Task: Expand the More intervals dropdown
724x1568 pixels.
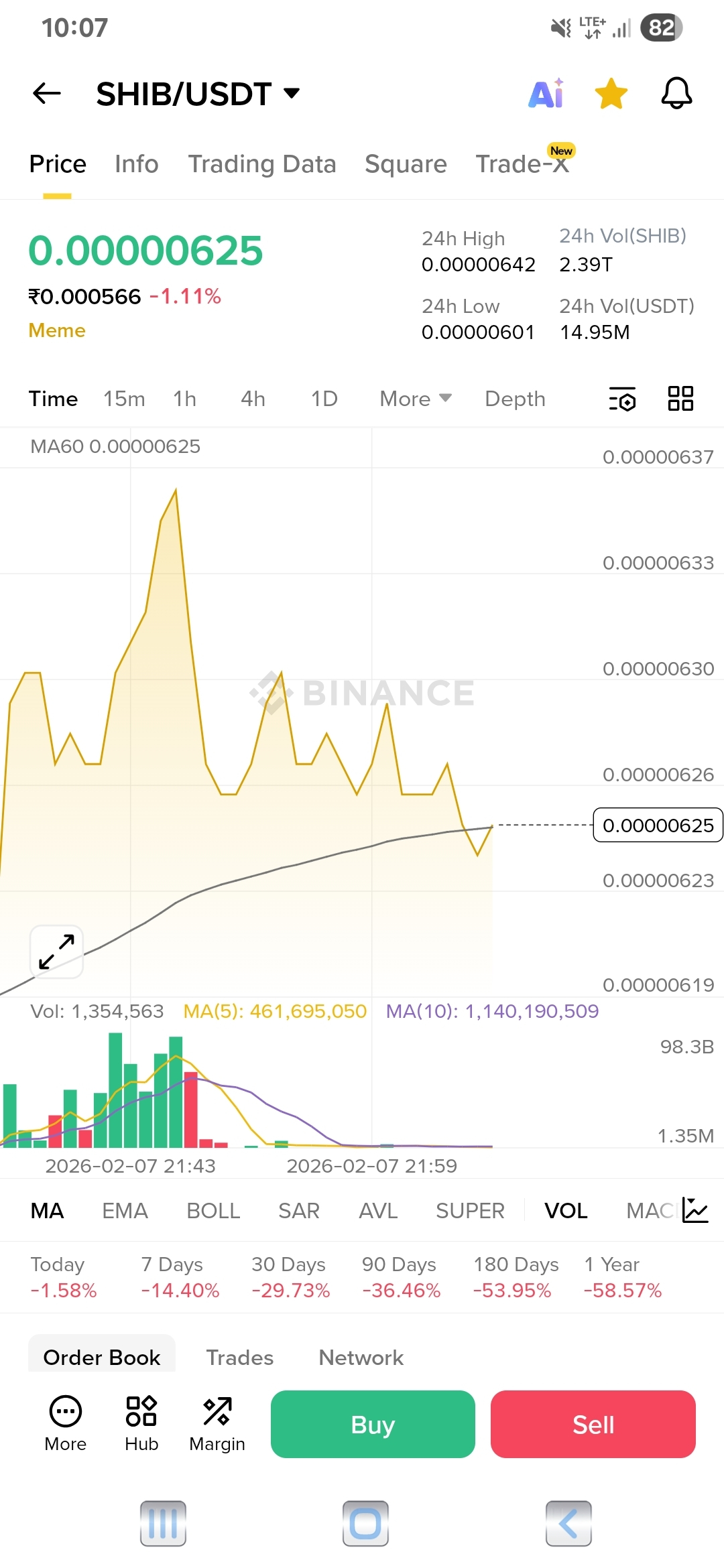Action: pos(415,399)
